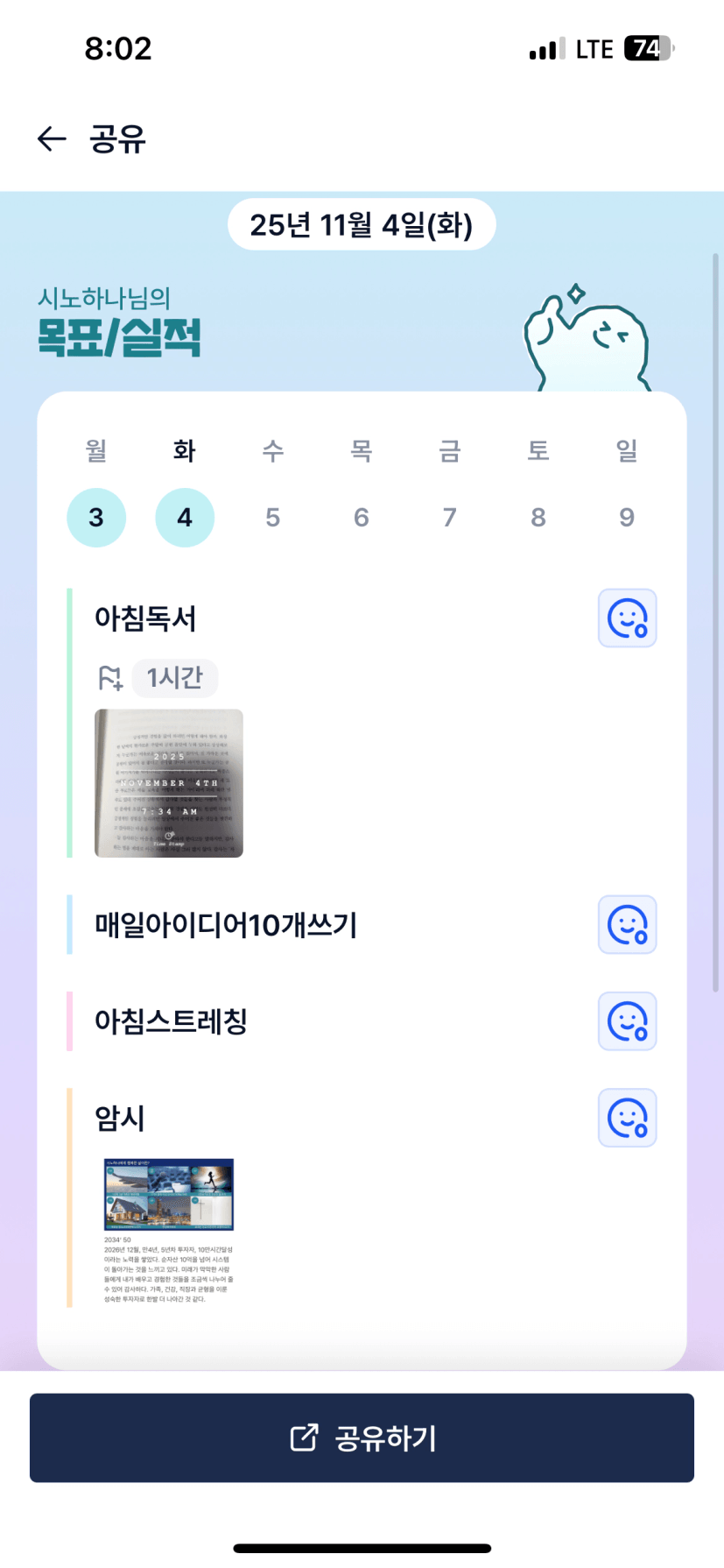Choose Wednesday the 5th
Image resolution: width=724 pixels, height=1568 pixels.
pos(273,518)
